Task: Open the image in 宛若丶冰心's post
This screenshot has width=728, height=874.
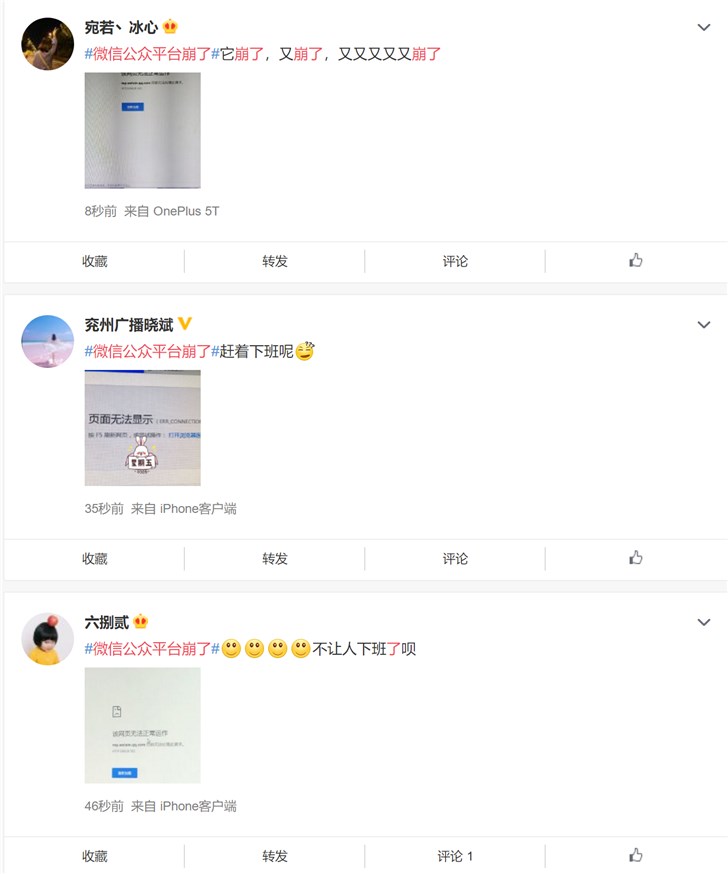Action: (x=142, y=130)
